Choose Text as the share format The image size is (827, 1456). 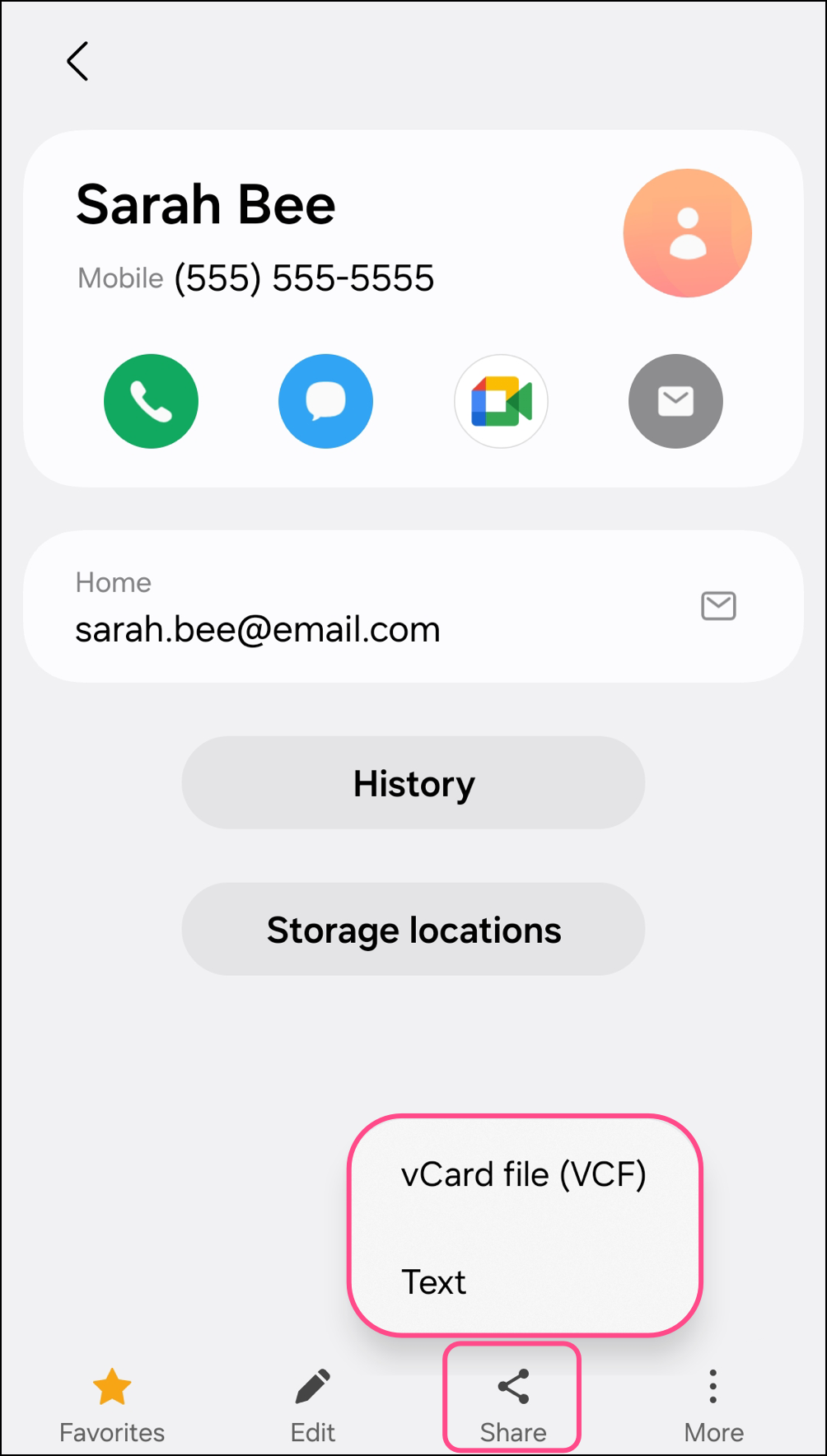(434, 1282)
